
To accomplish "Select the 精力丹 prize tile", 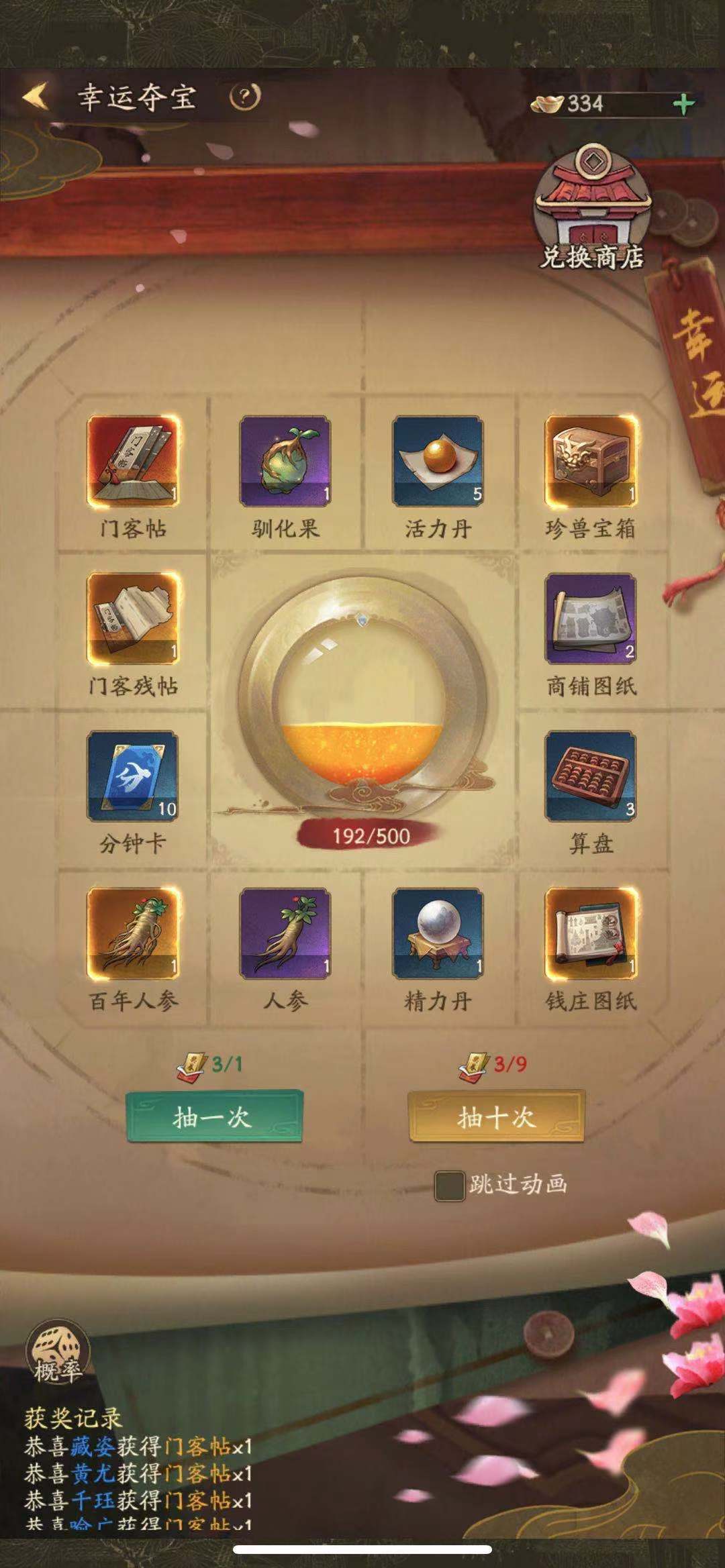I will (x=438, y=934).
